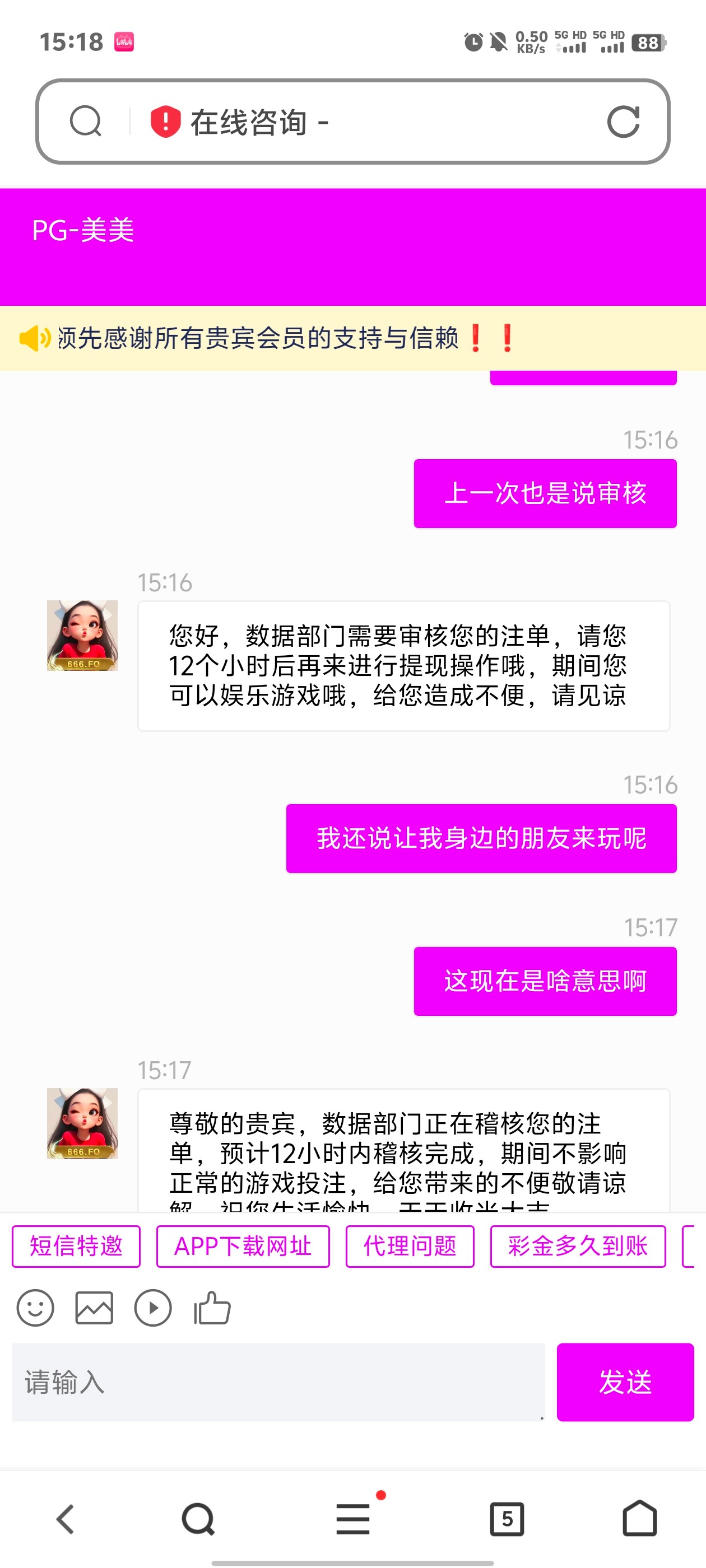Select the 短信特邀 quick reply chip
The width and height of the screenshot is (706, 1568).
point(76,1246)
